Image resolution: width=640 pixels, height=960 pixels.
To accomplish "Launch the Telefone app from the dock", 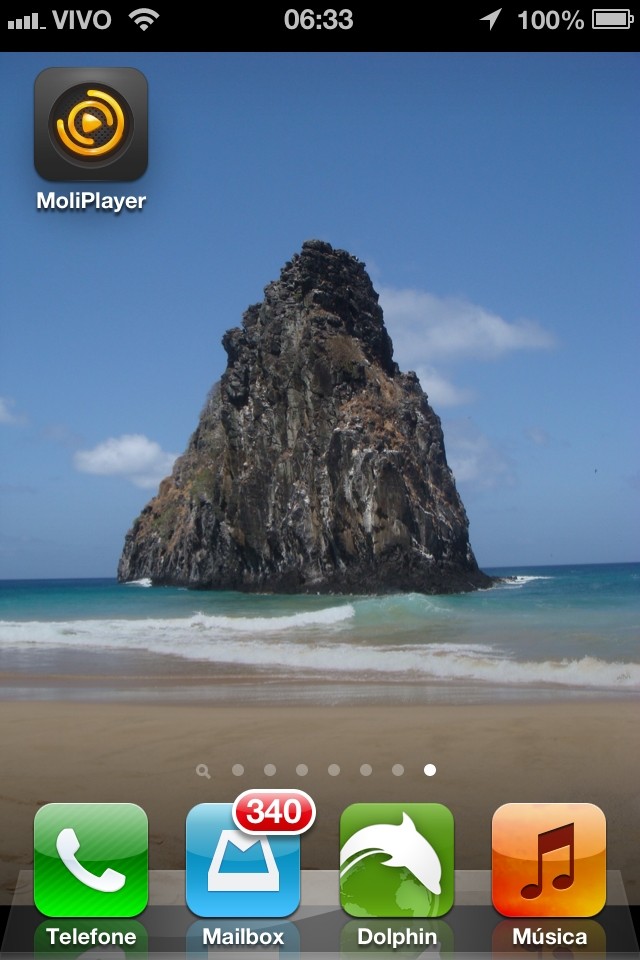I will click(91, 861).
